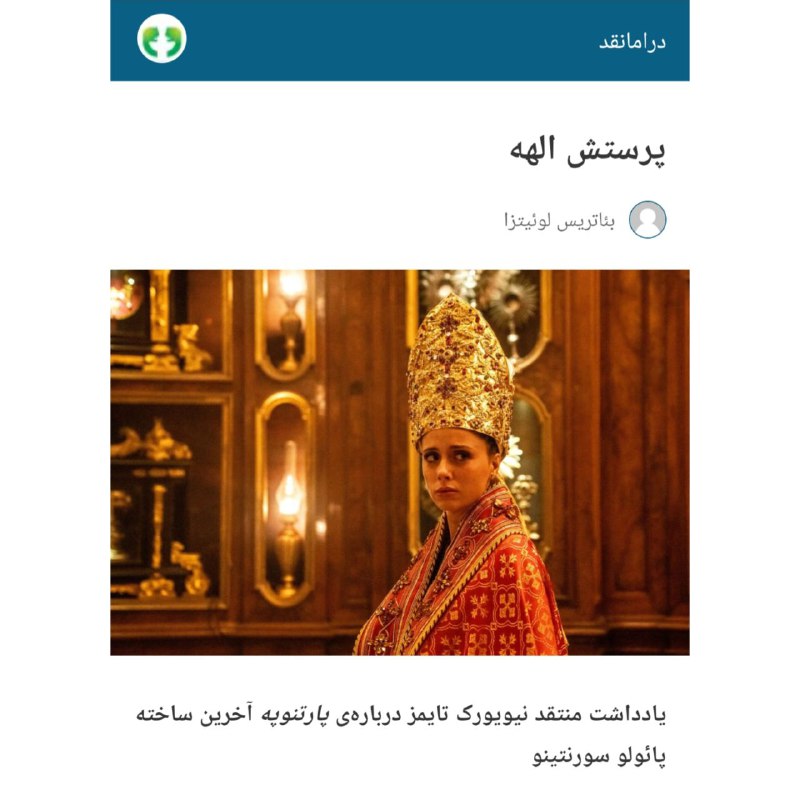This screenshot has height=800, width=800.
Task: Open the article's main image
Action: (400, 462)
